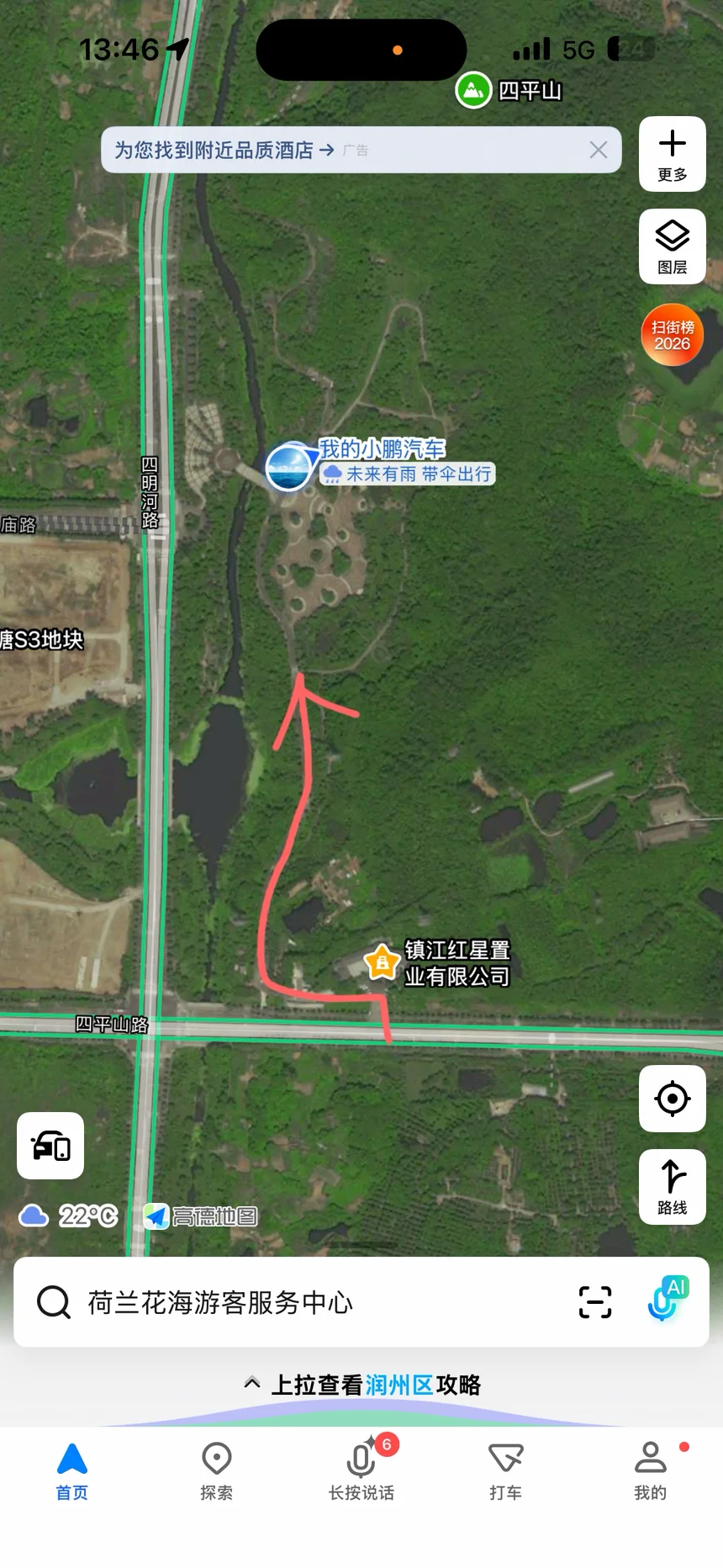
Task: Open the 扫街榜 2026 badge
Action: [672, 335]
